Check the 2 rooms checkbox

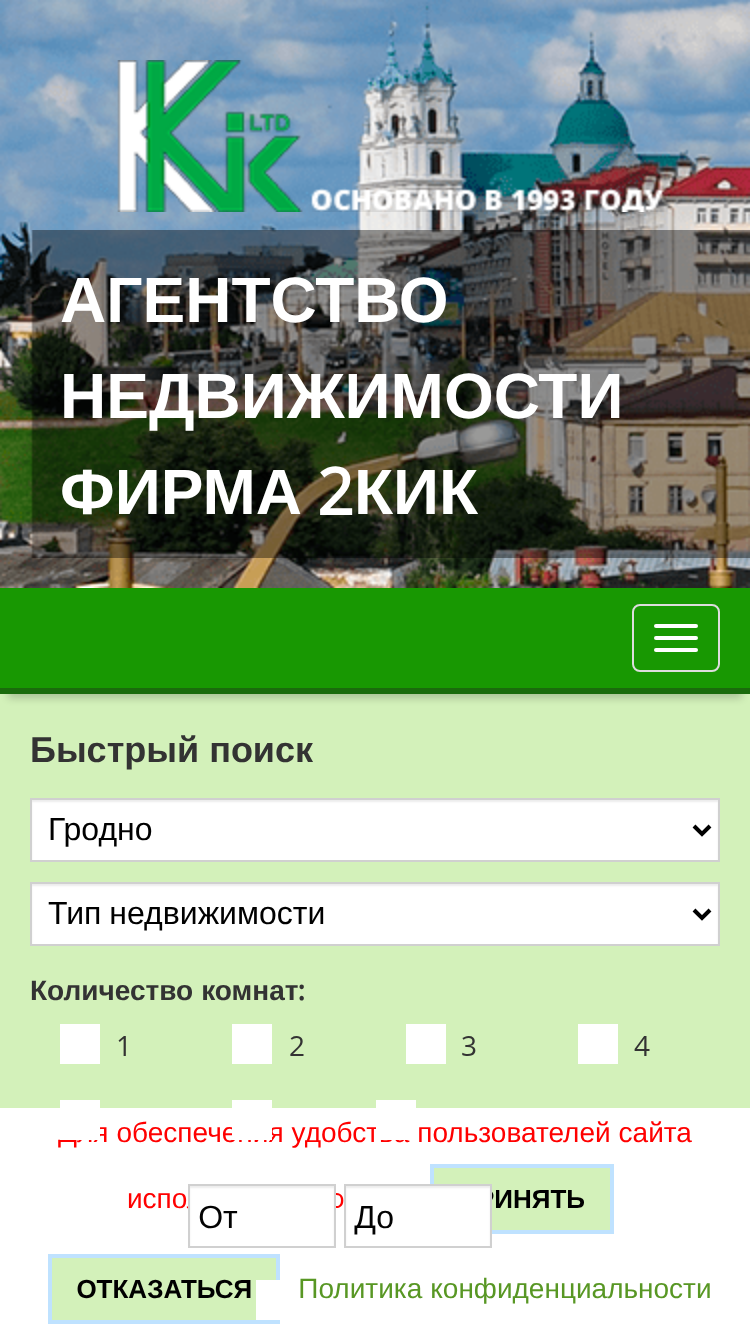click(252, 1044)
